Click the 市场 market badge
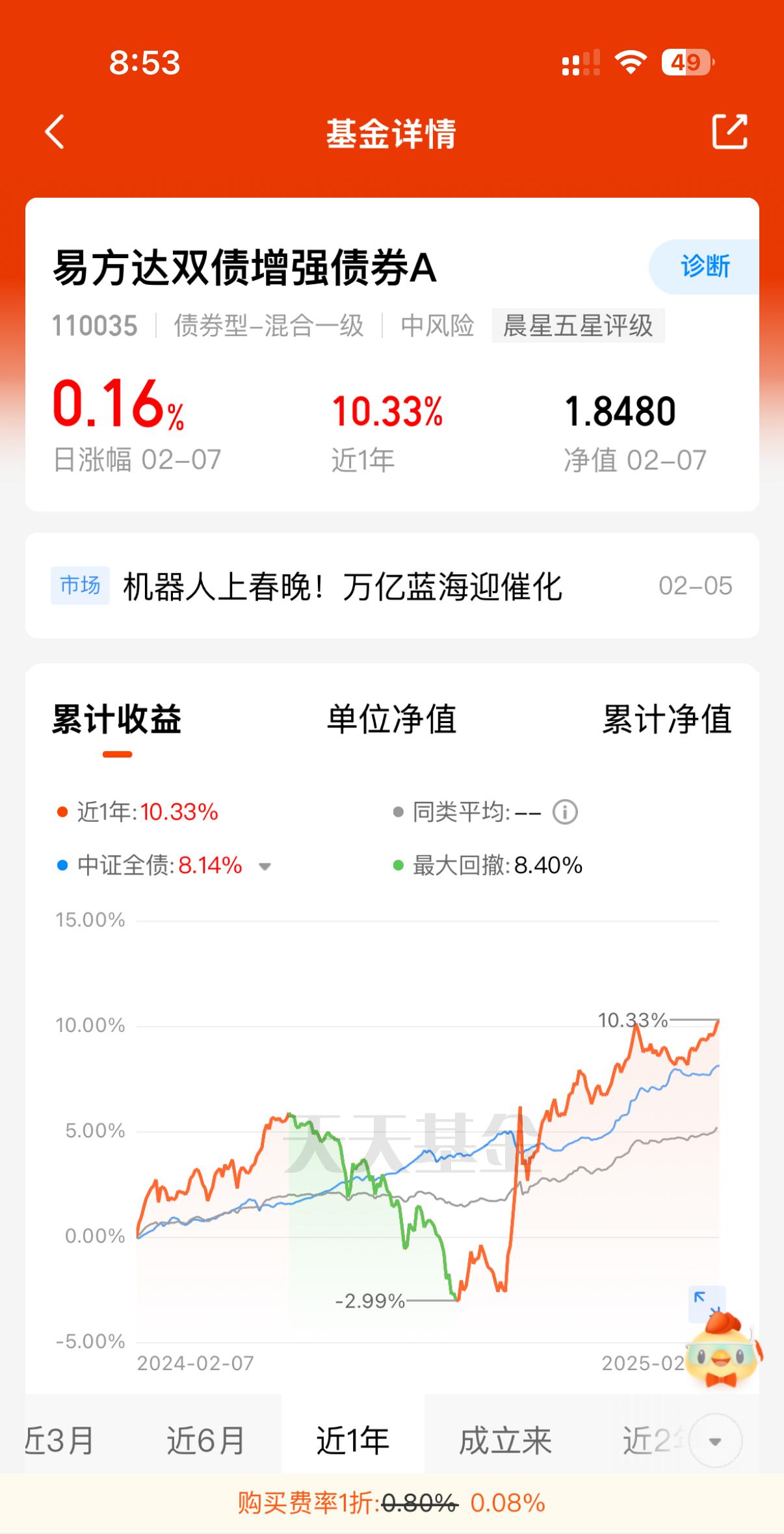Image resolution: width=784 pixels, height=1534 pixels. pos(81,586)
